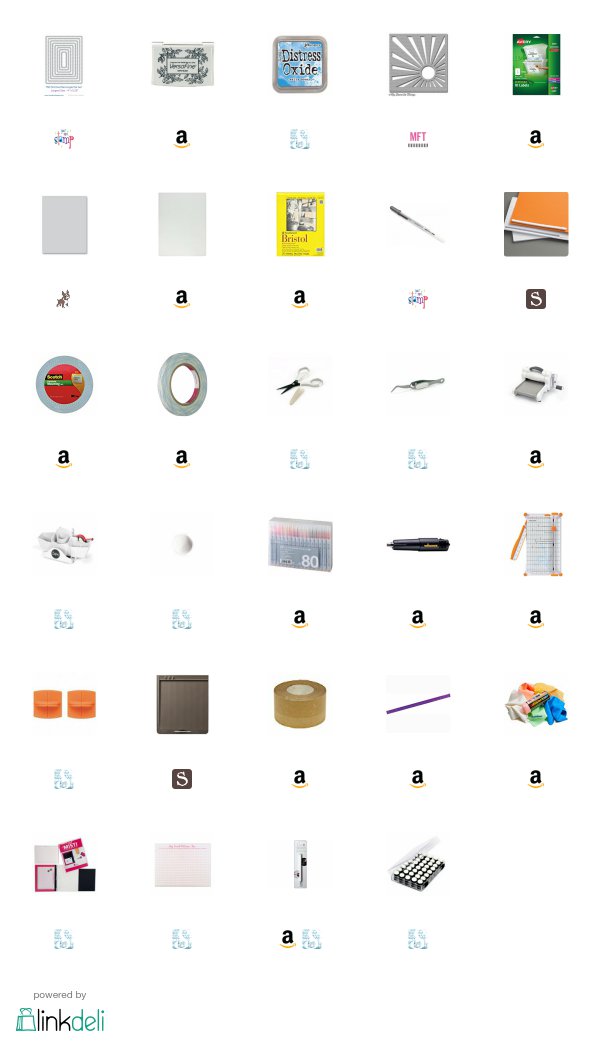The height and width of the screenshot is (1041, 600).
Task: View the orange paper trimmer
Action: pos(536,544)
